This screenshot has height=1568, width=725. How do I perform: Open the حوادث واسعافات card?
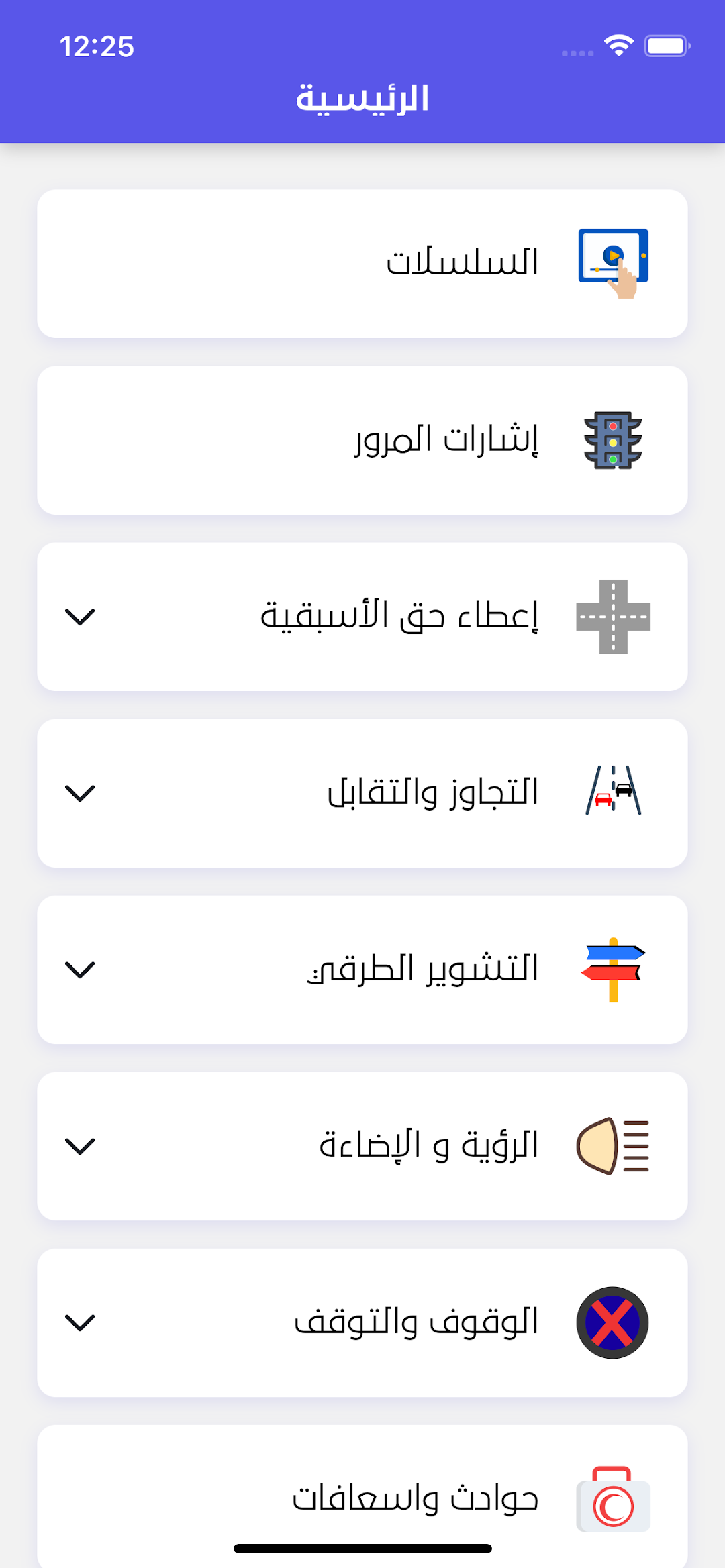coord(362,1497)
